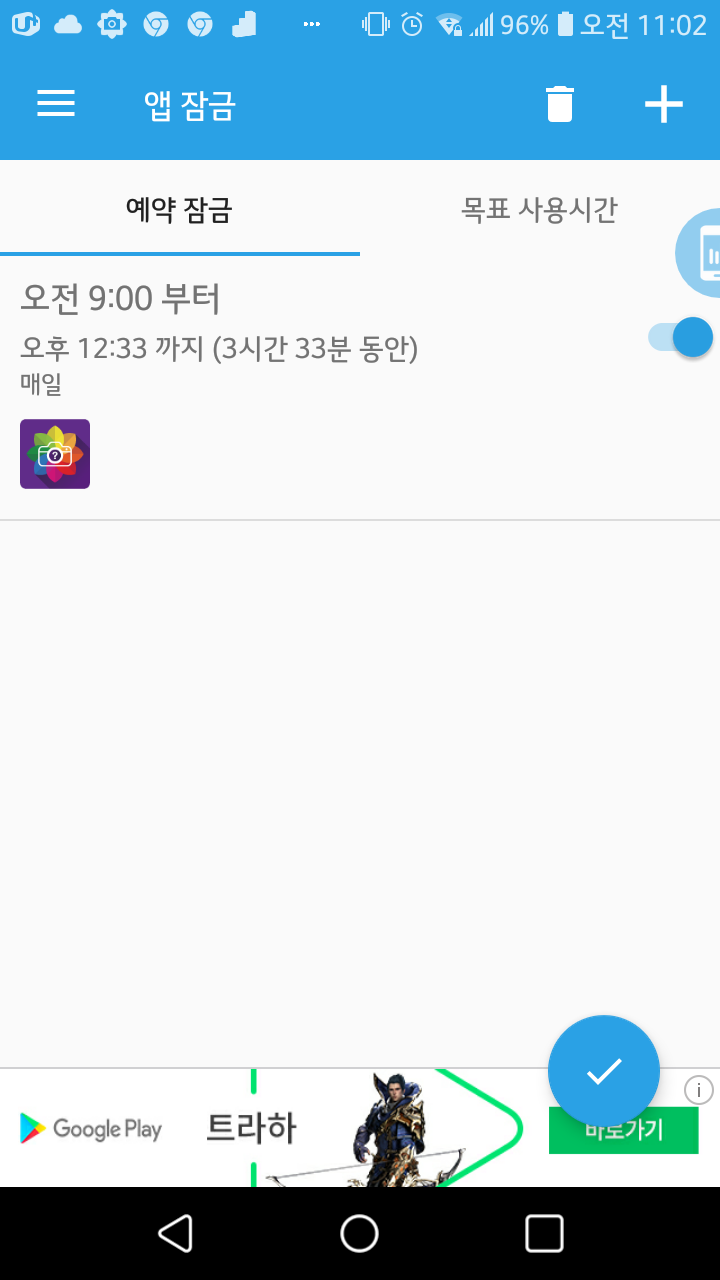Tap 바로가기 on the 트라하 ad

pos(623,1131)
